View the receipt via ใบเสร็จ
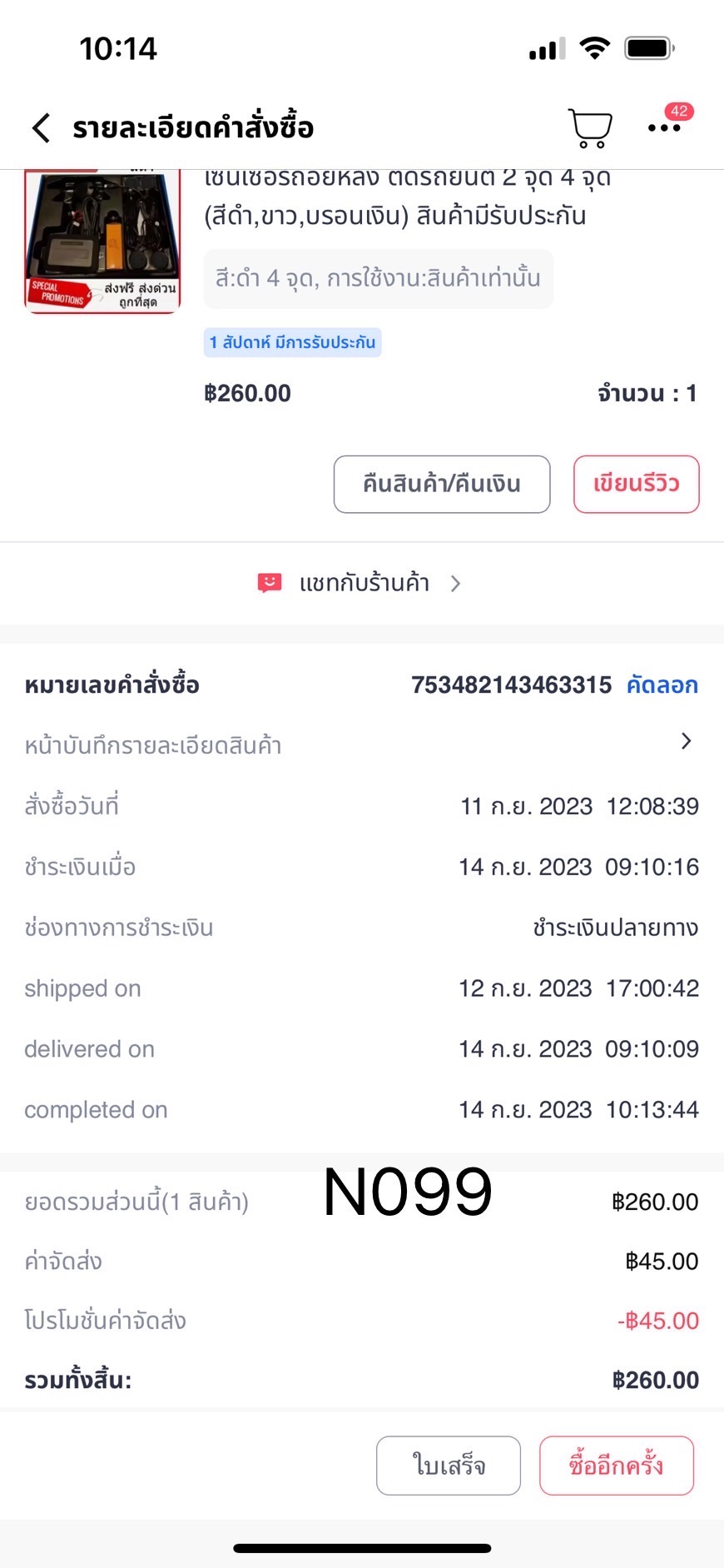Image resolution: width=724 pixels, height=1568 pixels. [x=449, y=1465]
